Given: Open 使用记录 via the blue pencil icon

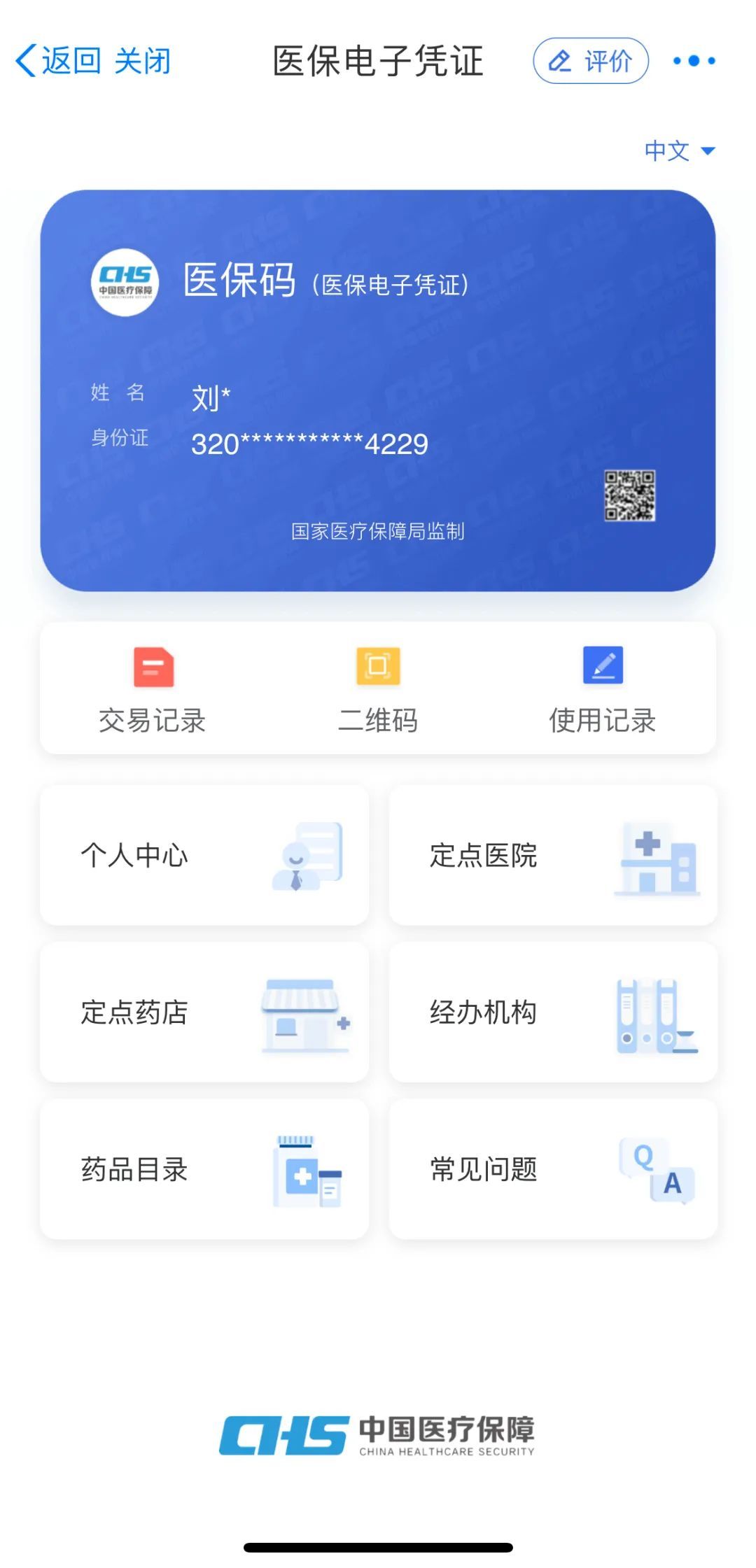Looking at the screenshot, I should (601, 665).
